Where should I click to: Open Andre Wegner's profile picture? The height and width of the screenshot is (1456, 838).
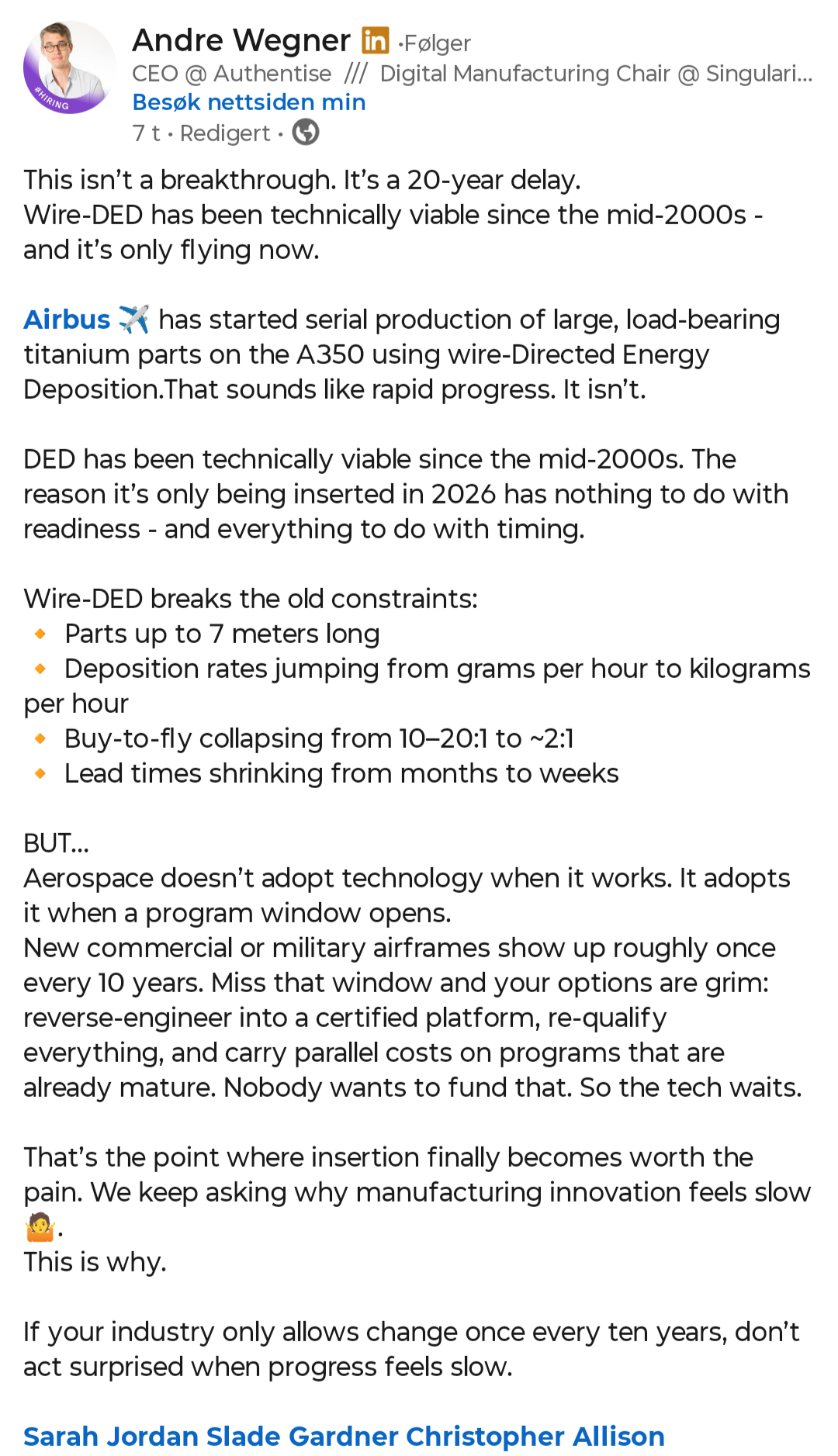tap(69, 67)
